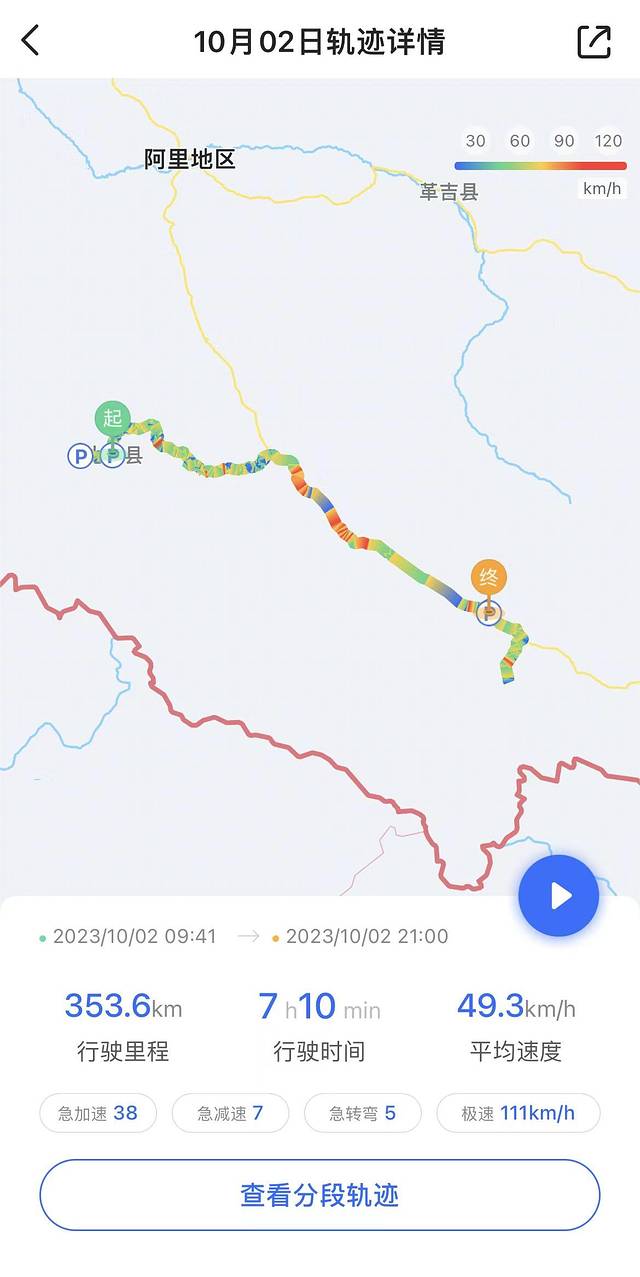Screen dimensions: 640x1277
Task: Play the trip track animation
Action: (x=558, y=895)
